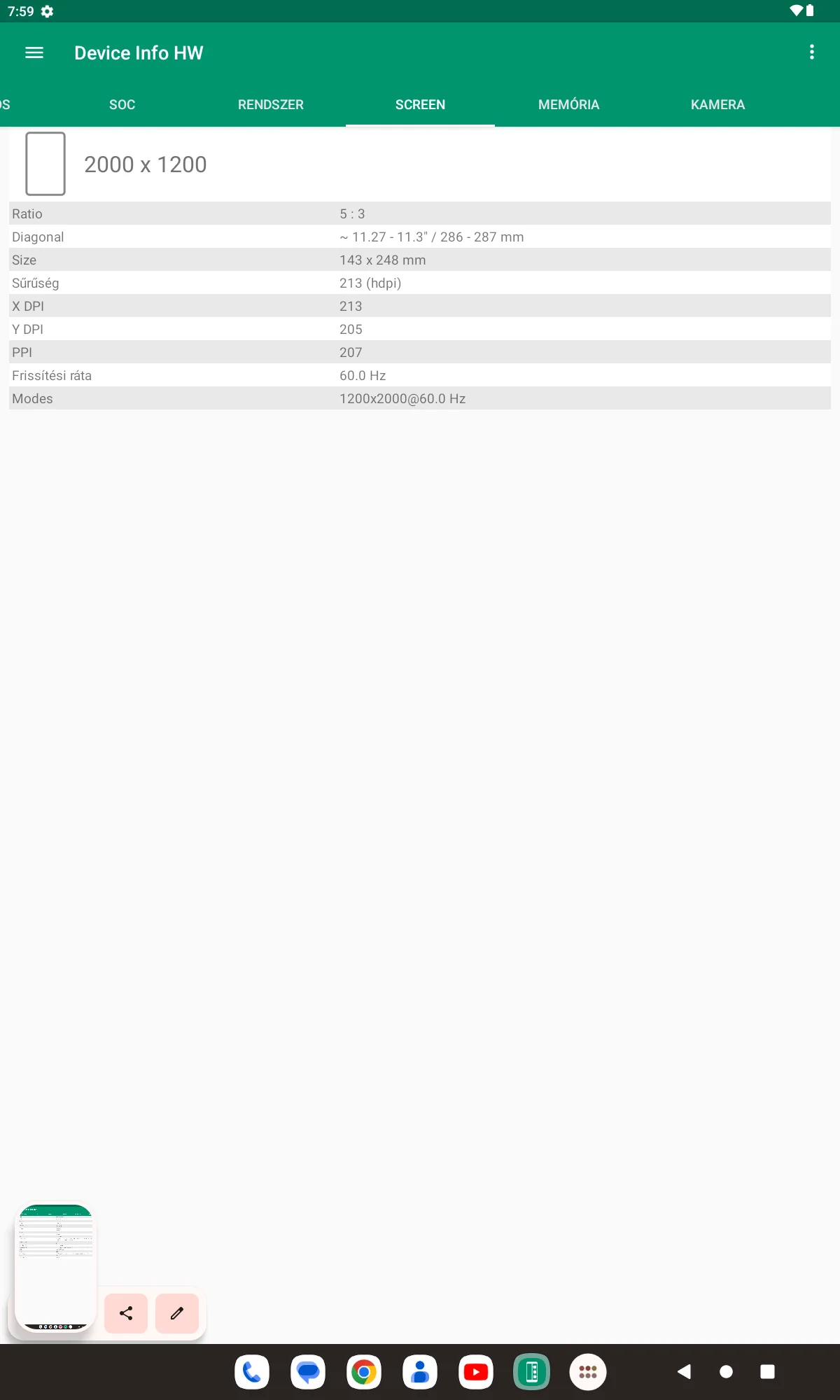Screen dimensions: 840x1400
Task: Open the all apps drawer
Action: 588,1372
